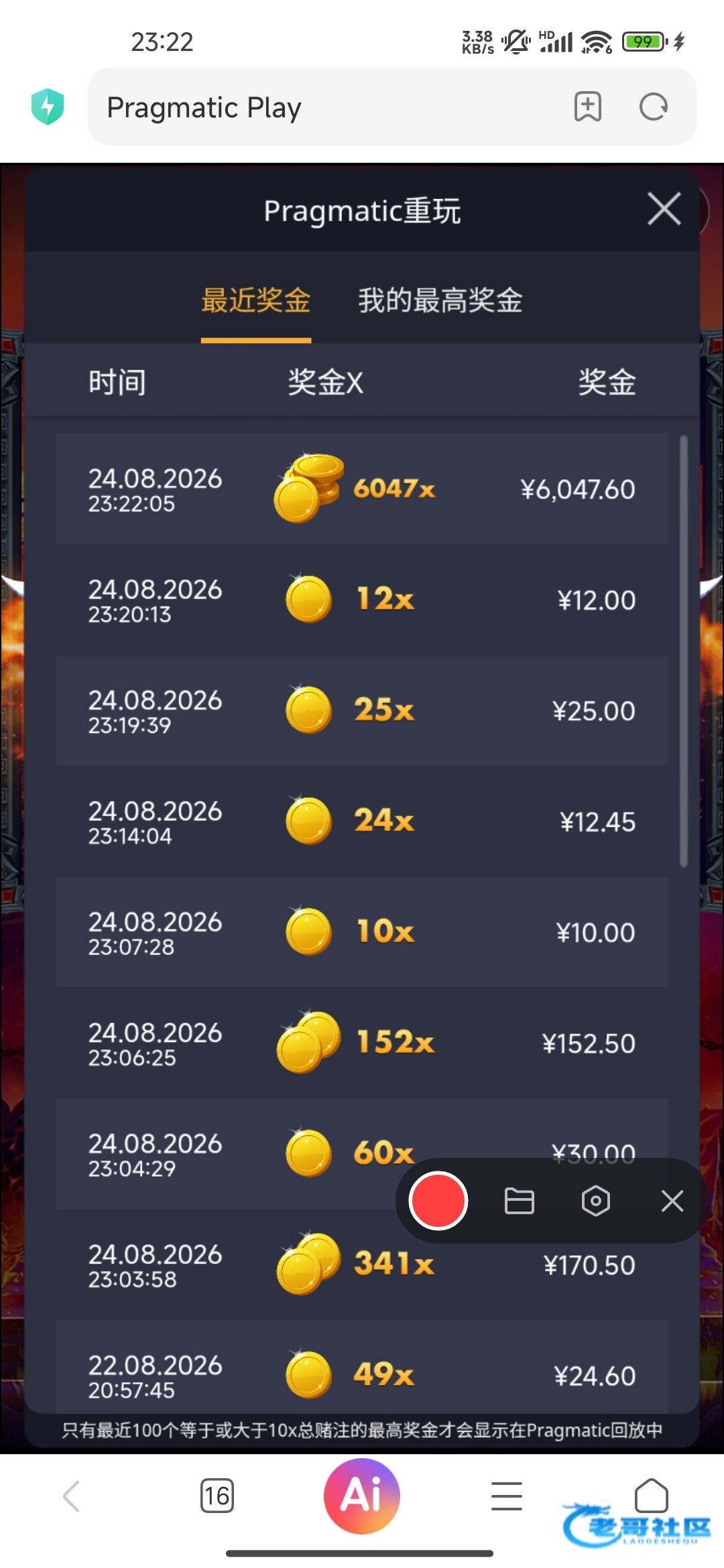The image size is (724, 1568).
Task: Open the browser tabs switcher showing 16
Action: click(x=217, y=1496)
